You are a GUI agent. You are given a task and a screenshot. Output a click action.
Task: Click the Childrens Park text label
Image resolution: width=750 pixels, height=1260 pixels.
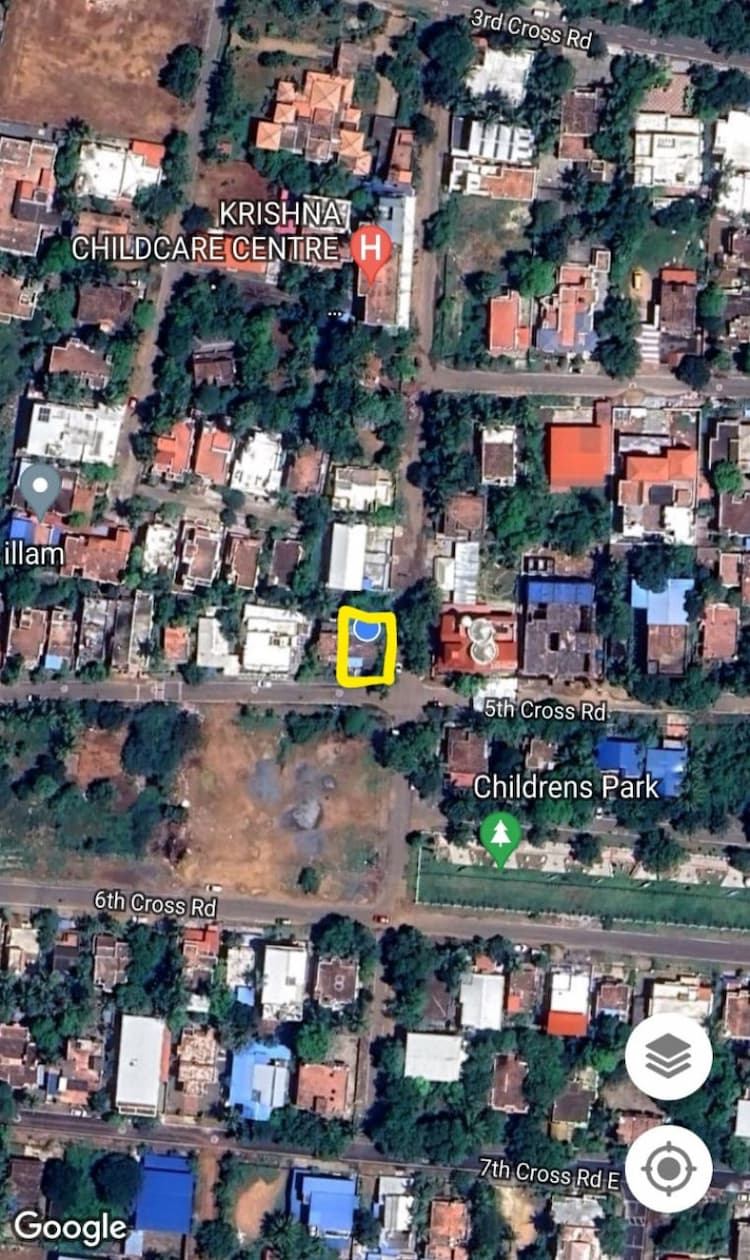568,788
